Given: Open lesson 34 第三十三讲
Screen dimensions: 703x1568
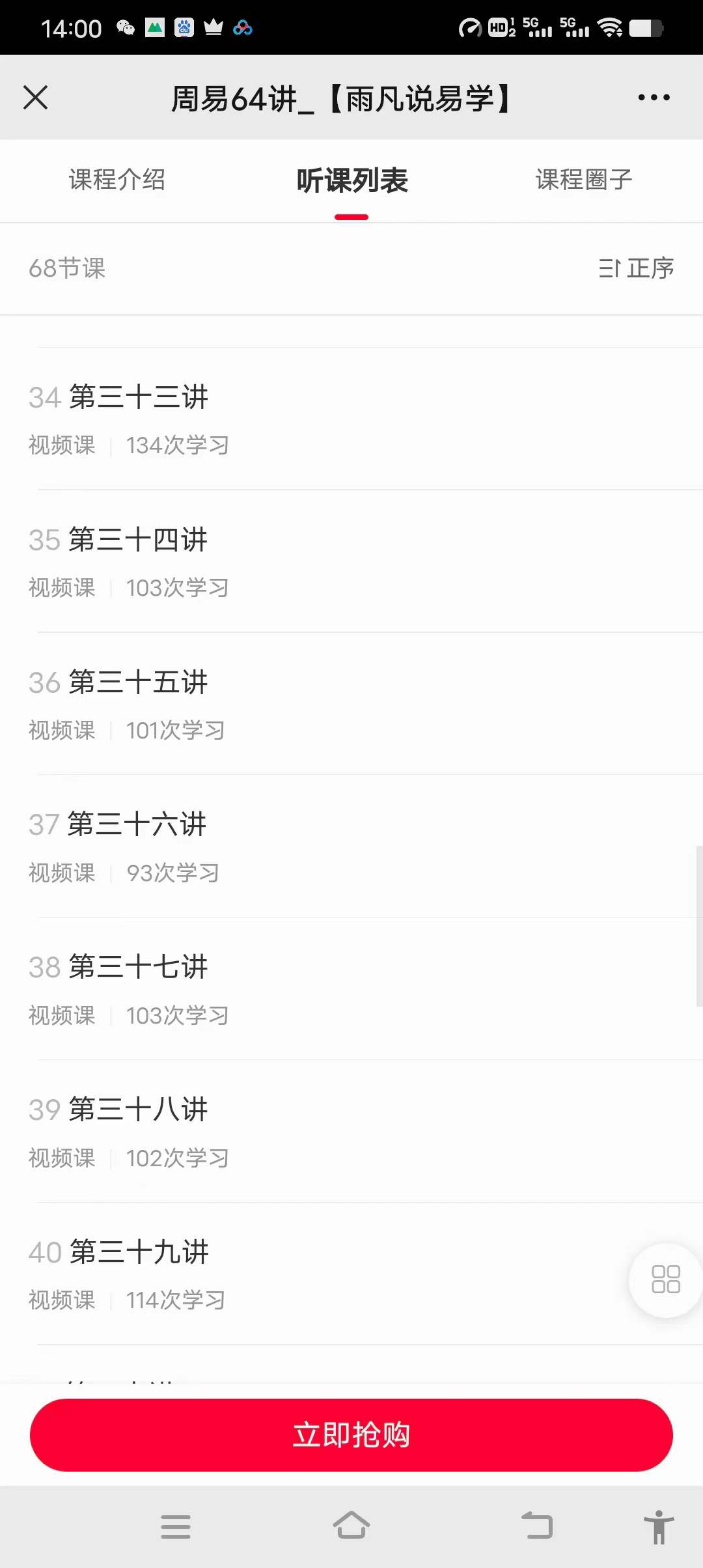Looking at the screenshot, I should point(351,419).
